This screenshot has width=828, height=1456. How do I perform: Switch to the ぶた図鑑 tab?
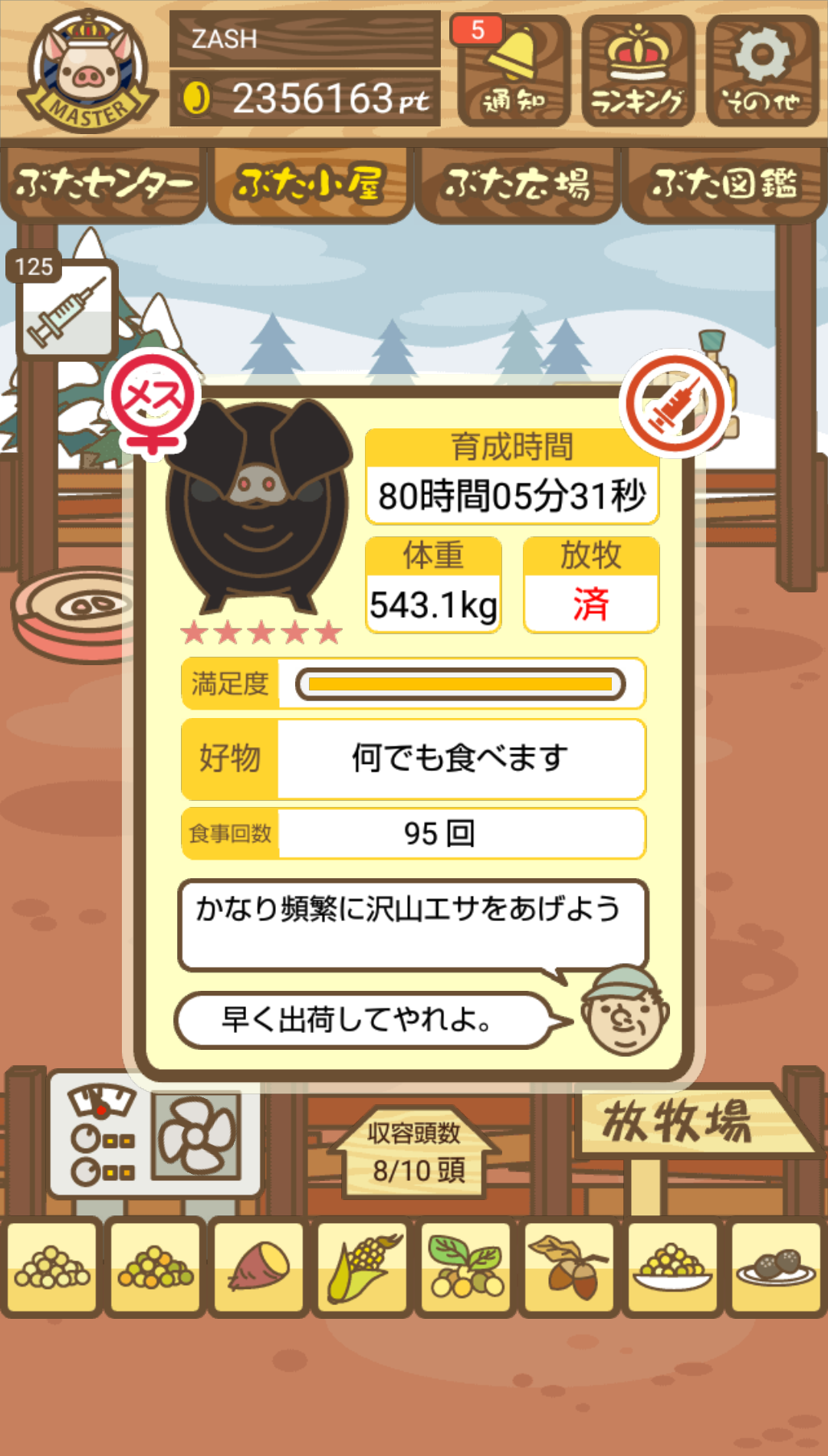point(724,185)
